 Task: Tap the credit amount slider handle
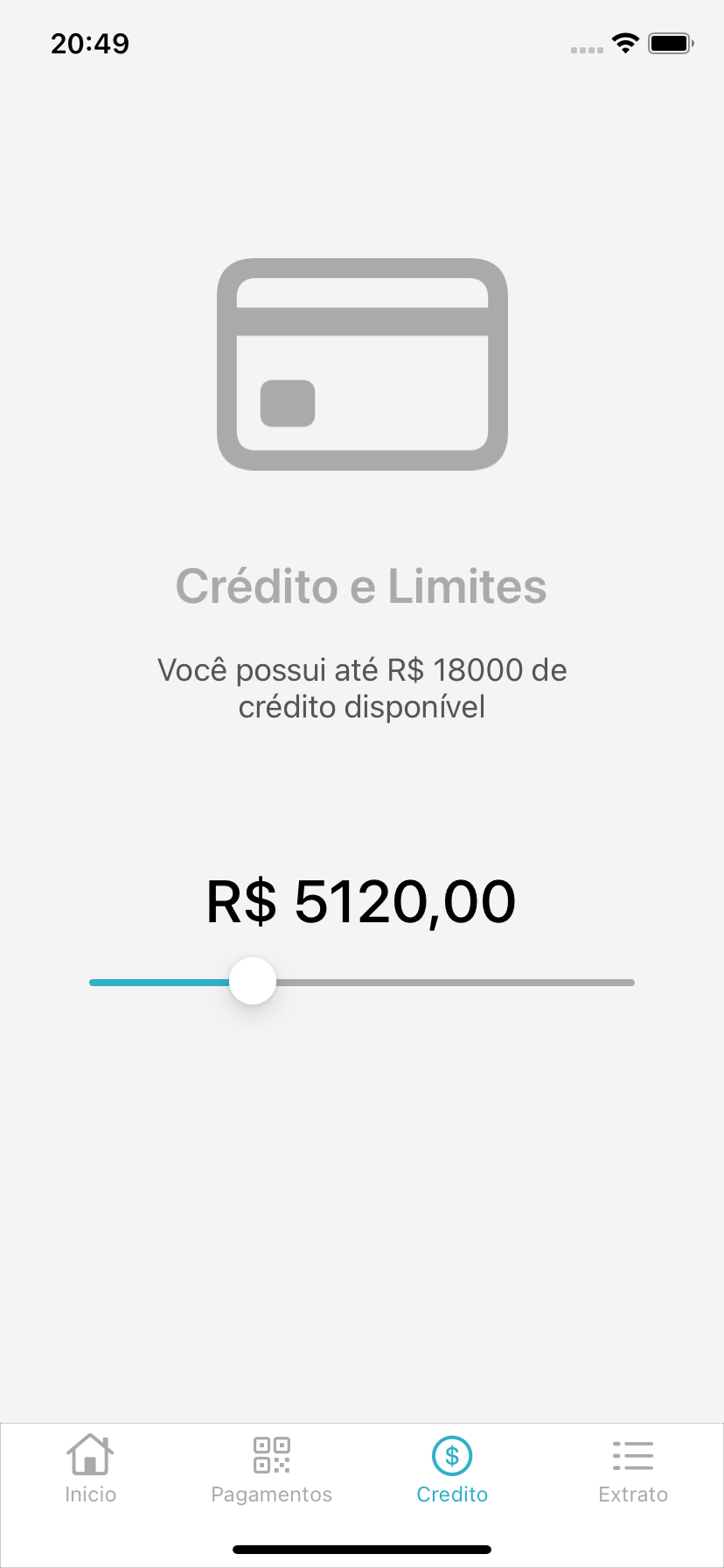tap(253, 981)
